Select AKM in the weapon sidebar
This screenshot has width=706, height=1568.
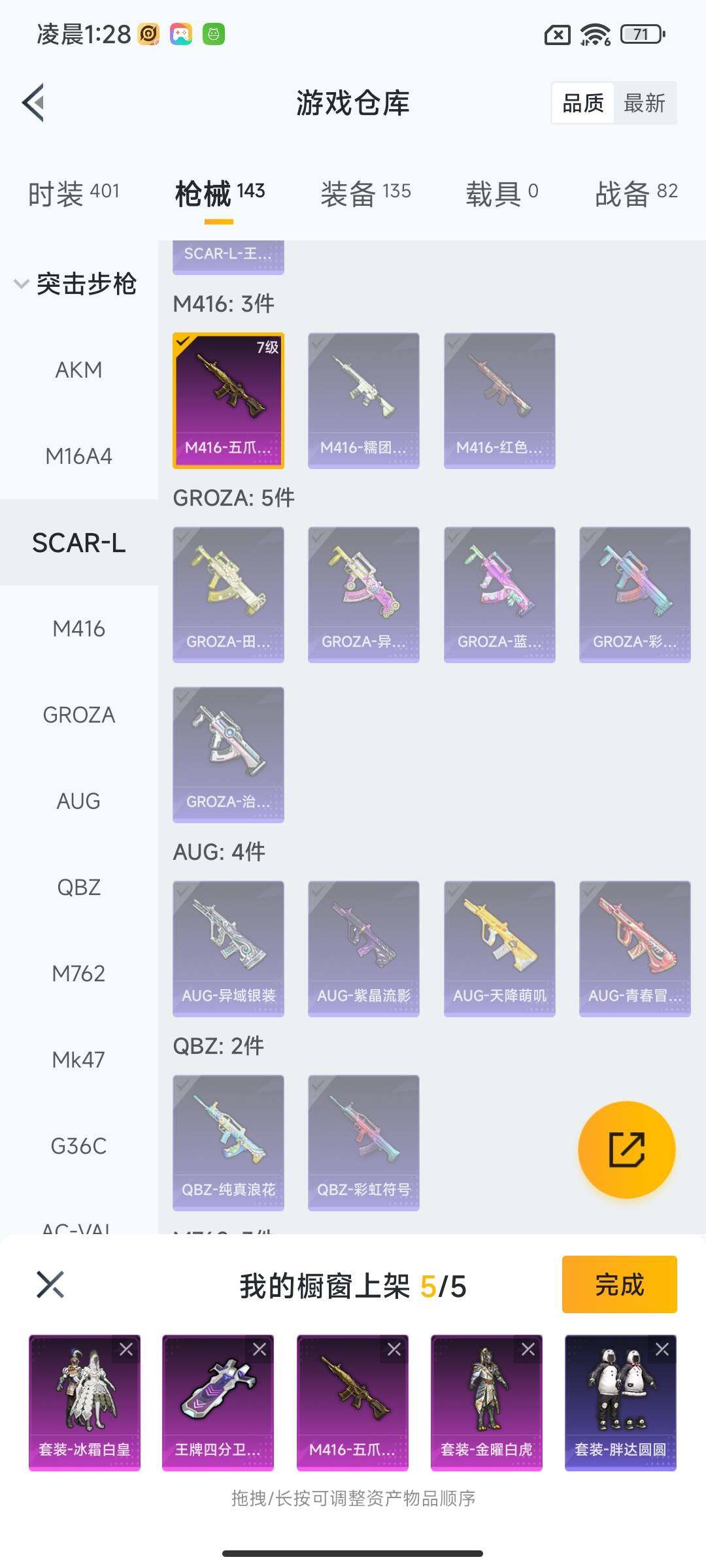coord(78,370)
